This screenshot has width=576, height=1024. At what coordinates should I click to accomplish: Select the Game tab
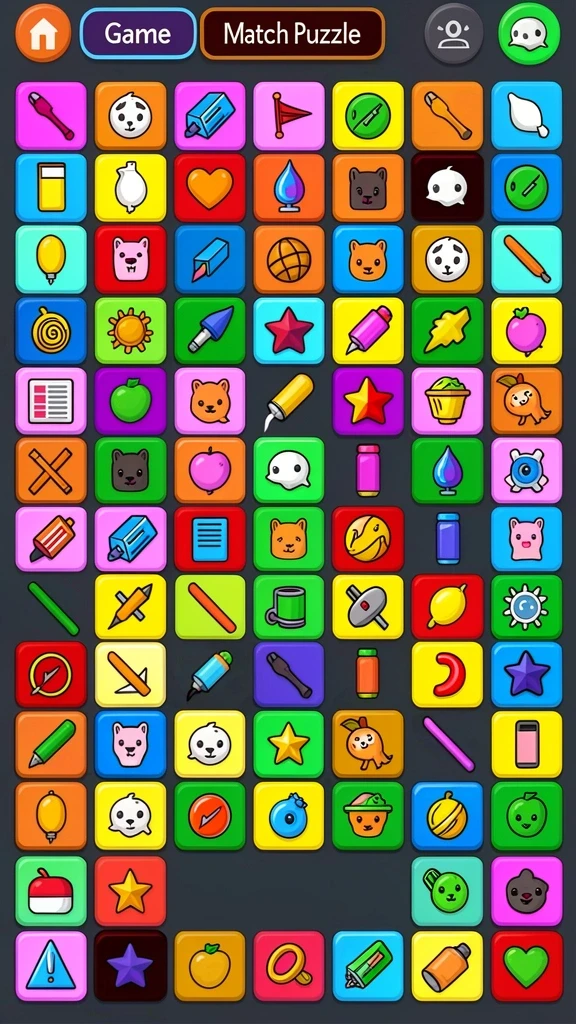(138, 33)
